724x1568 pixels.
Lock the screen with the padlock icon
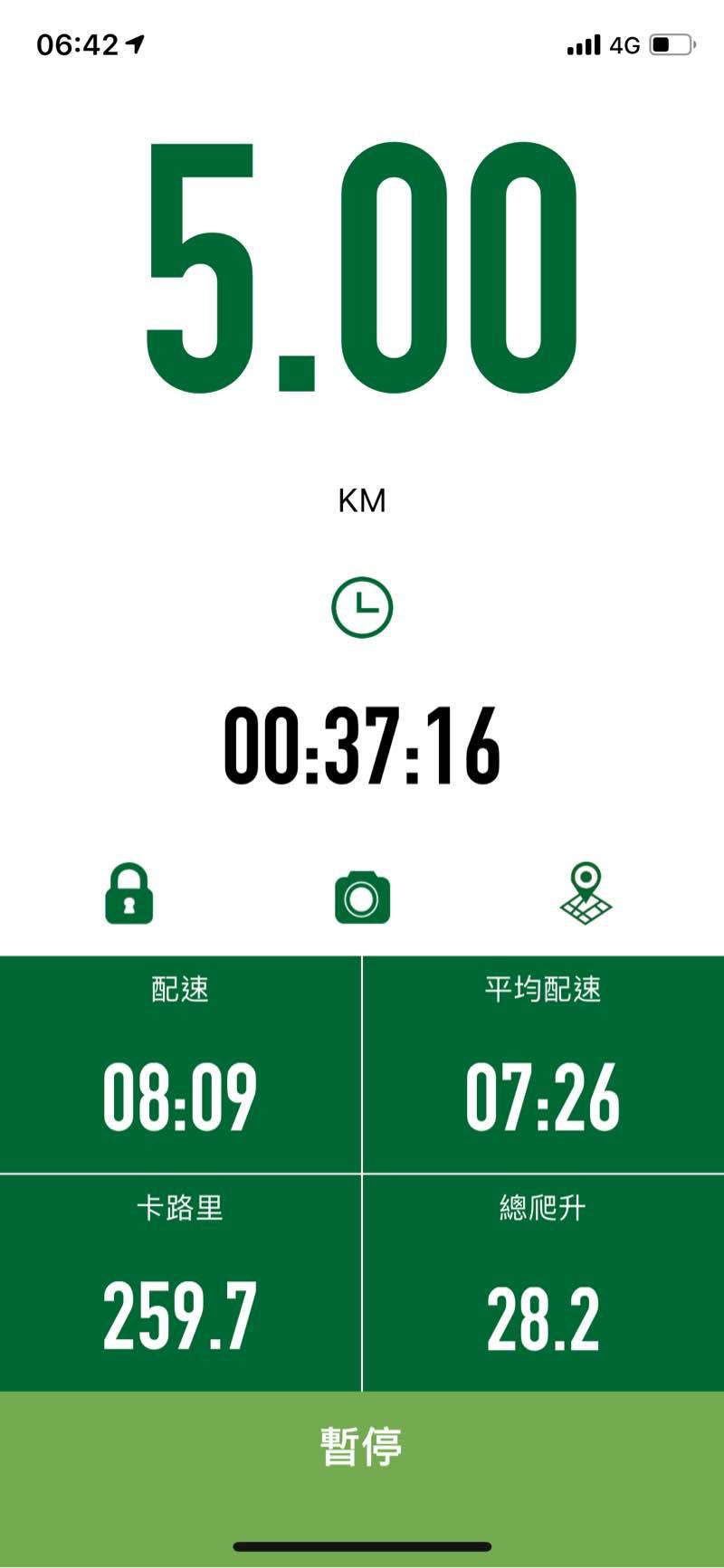[129, 894]
